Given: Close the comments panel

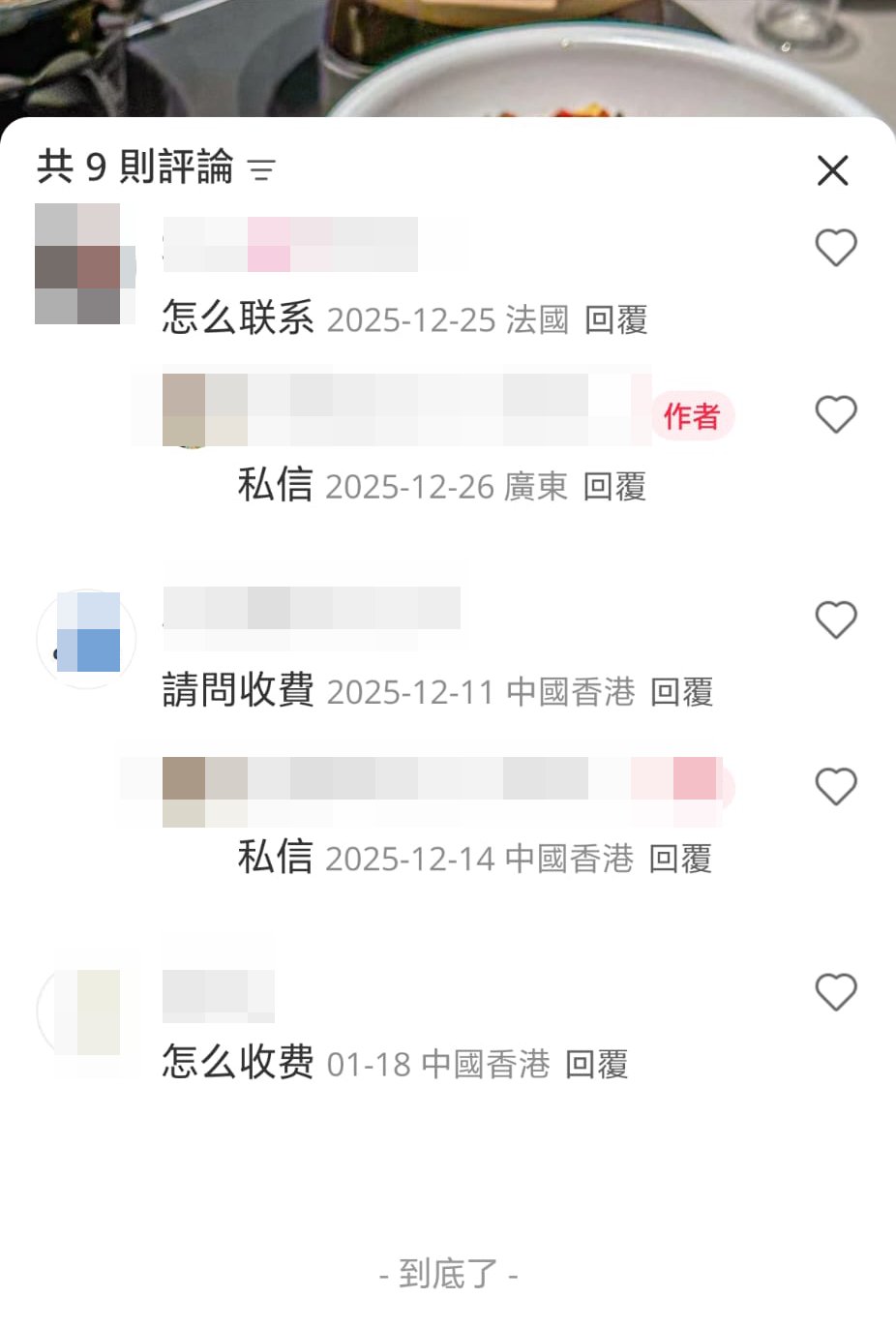Looking at the screenshot, I should pos(832,170).
